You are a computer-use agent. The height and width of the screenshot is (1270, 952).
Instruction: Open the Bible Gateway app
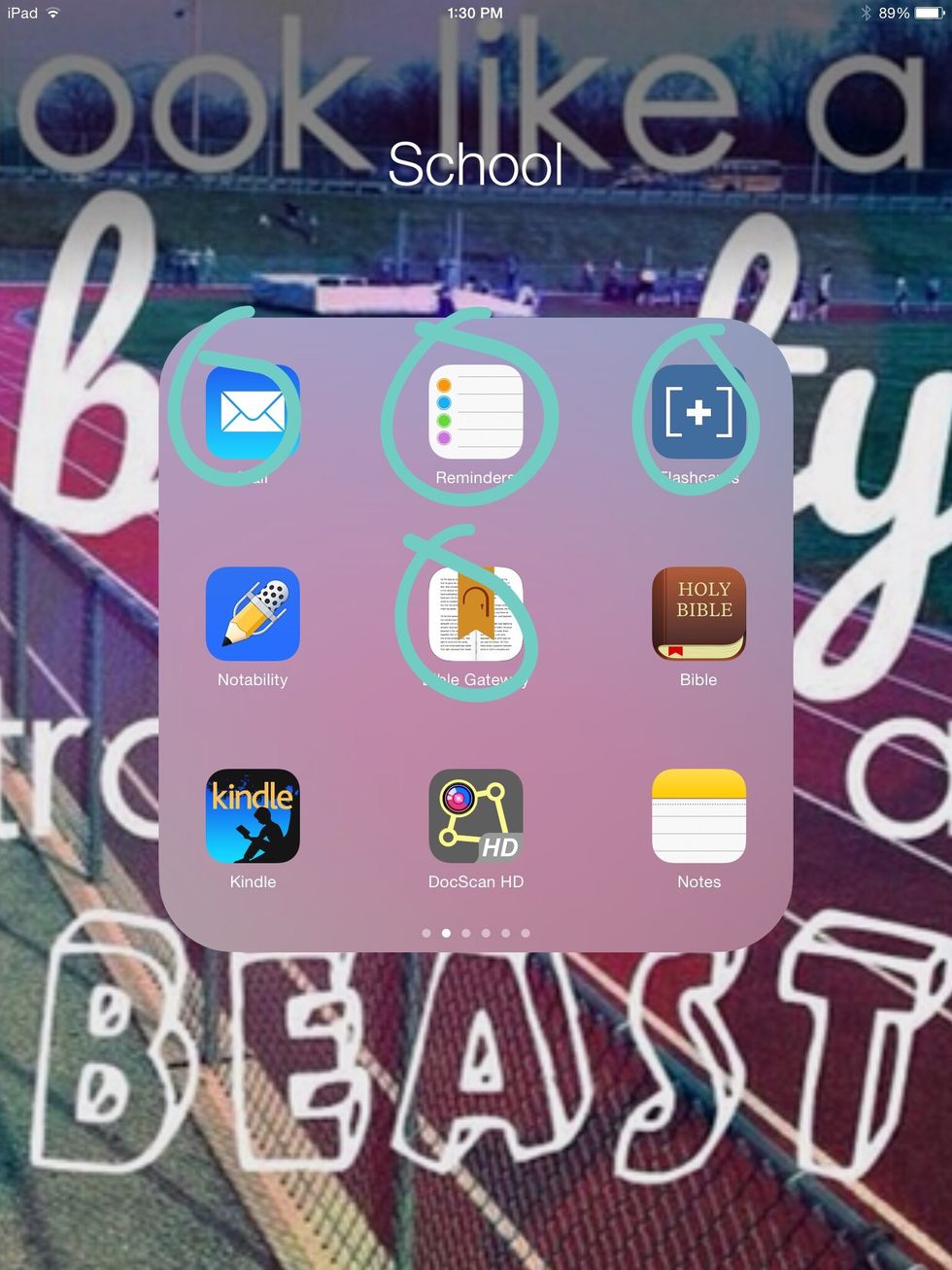click(476, 614)
